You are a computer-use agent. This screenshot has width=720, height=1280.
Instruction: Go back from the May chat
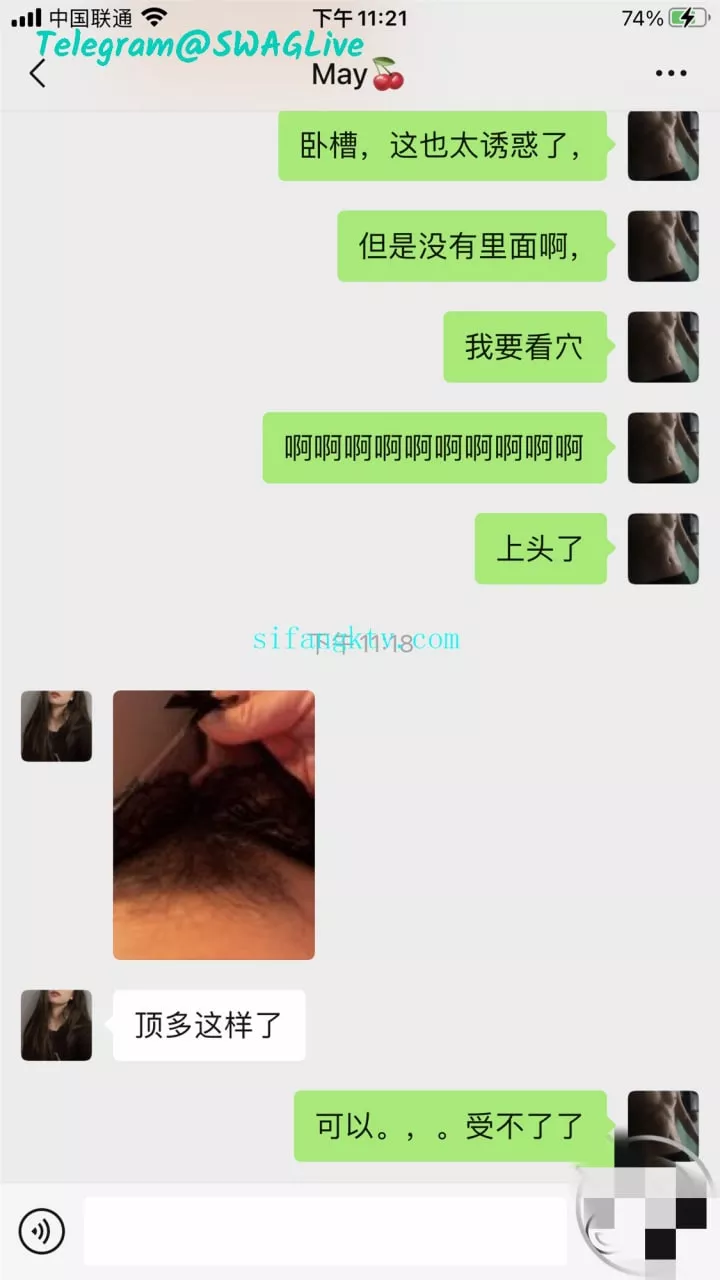(38, 73)
